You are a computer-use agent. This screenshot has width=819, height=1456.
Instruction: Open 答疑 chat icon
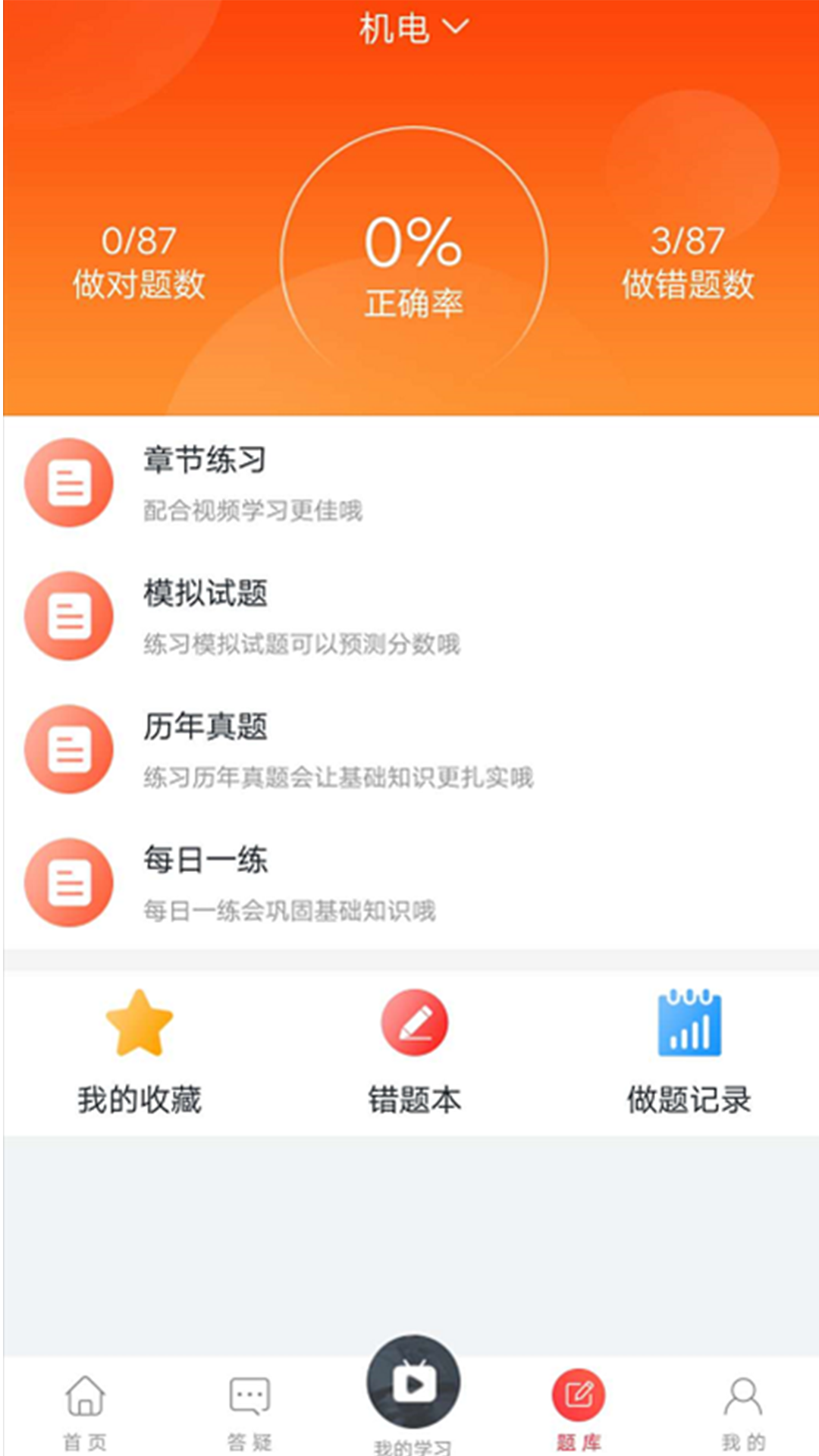[248, 1395]
